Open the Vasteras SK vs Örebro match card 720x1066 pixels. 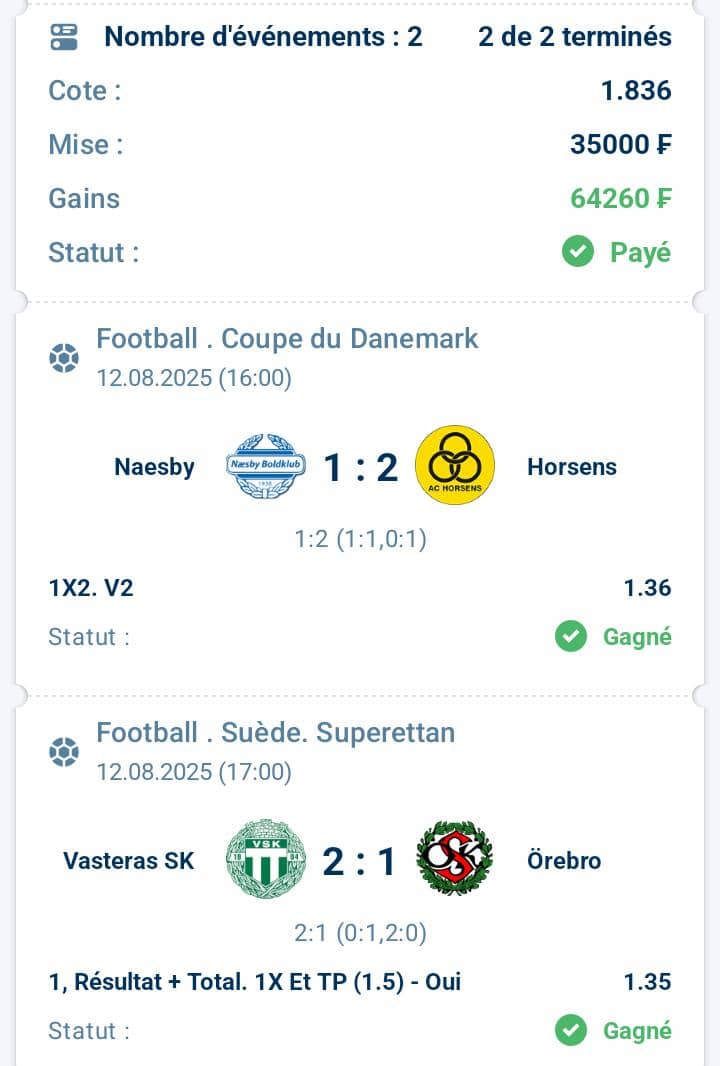coord(360,860)
